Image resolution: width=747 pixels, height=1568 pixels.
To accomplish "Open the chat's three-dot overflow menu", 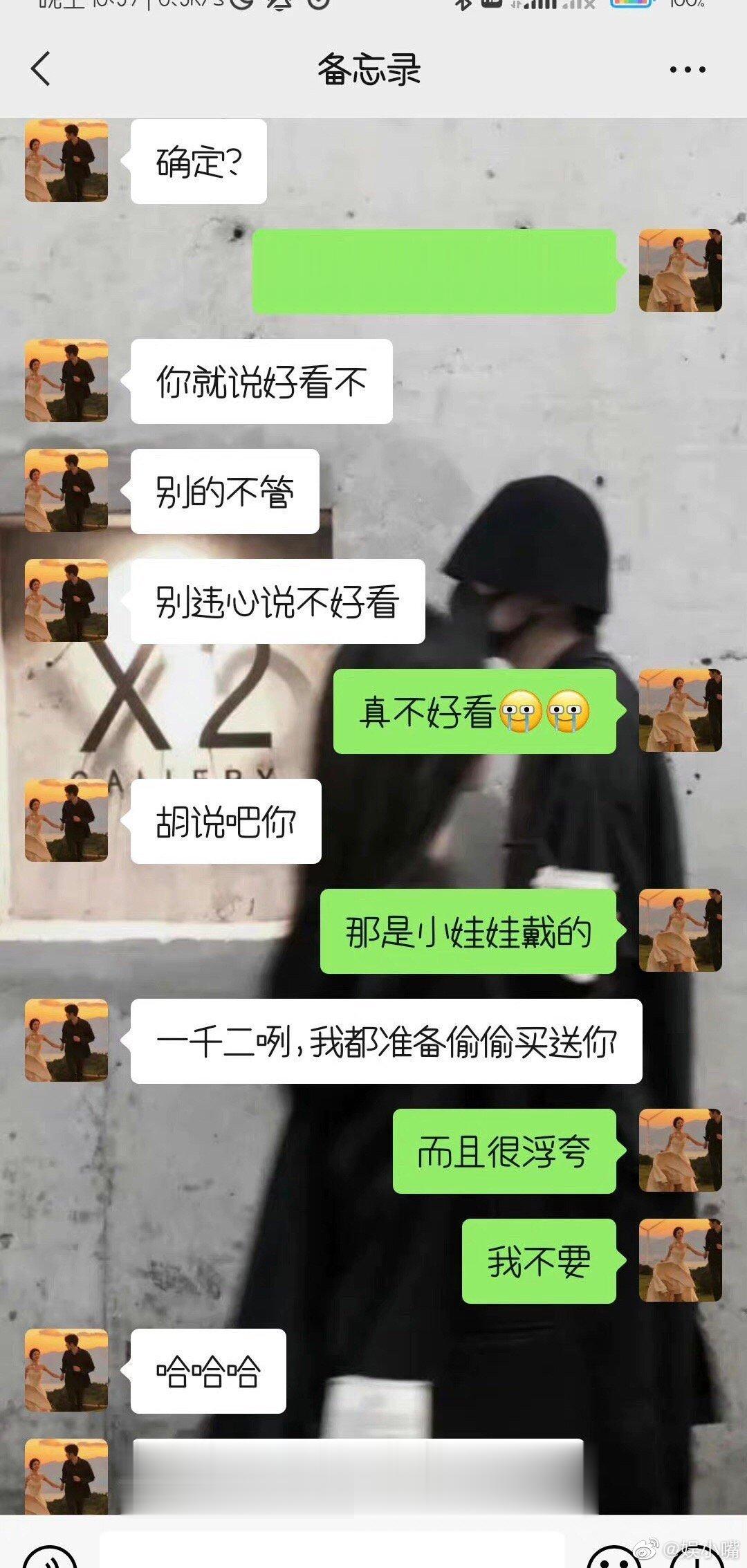I will (687, 69).
